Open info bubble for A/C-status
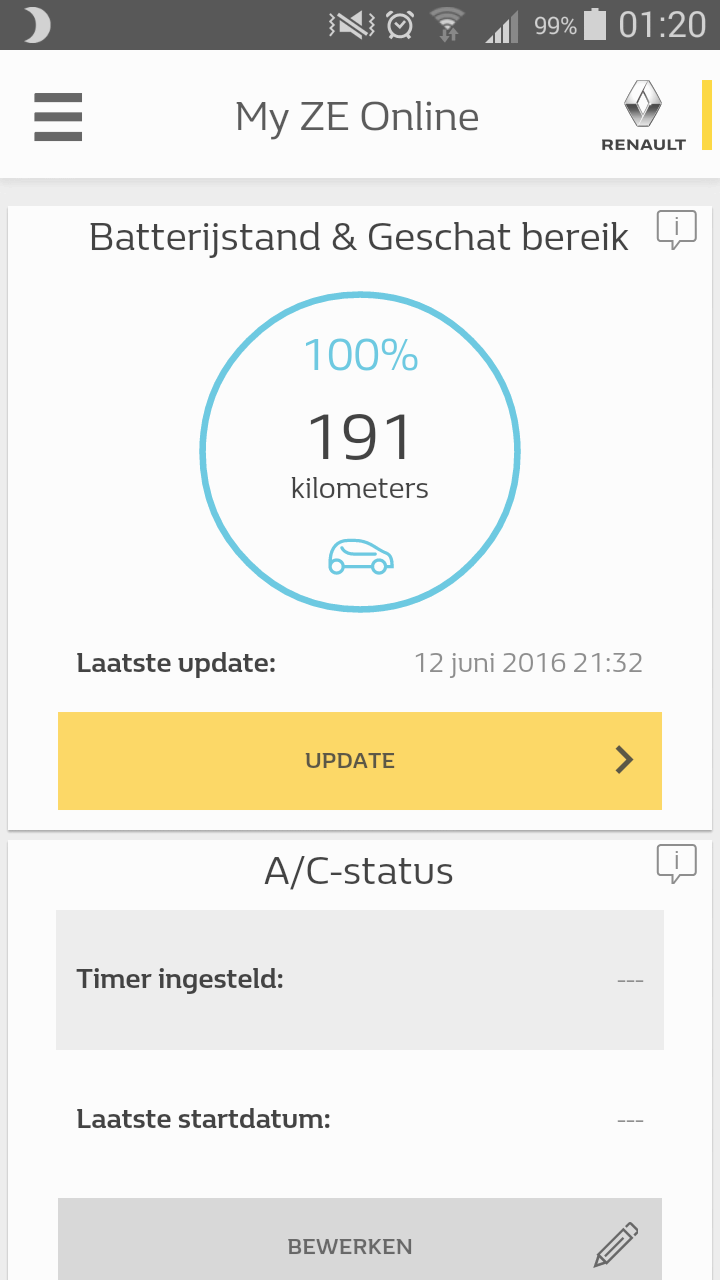 (677, 864)
